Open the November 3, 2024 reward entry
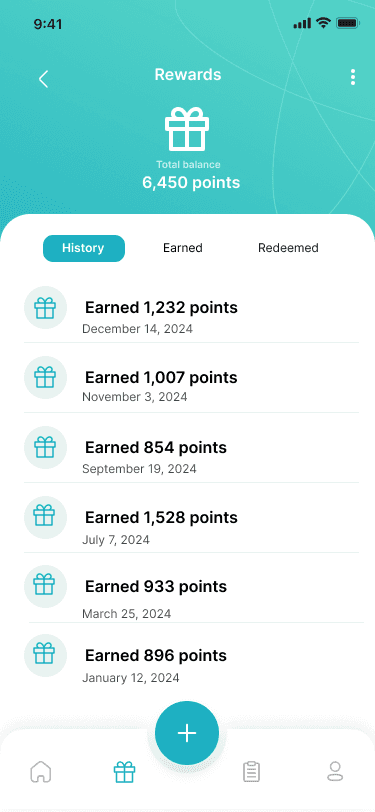375x812 pixels. tap(191, 382)
